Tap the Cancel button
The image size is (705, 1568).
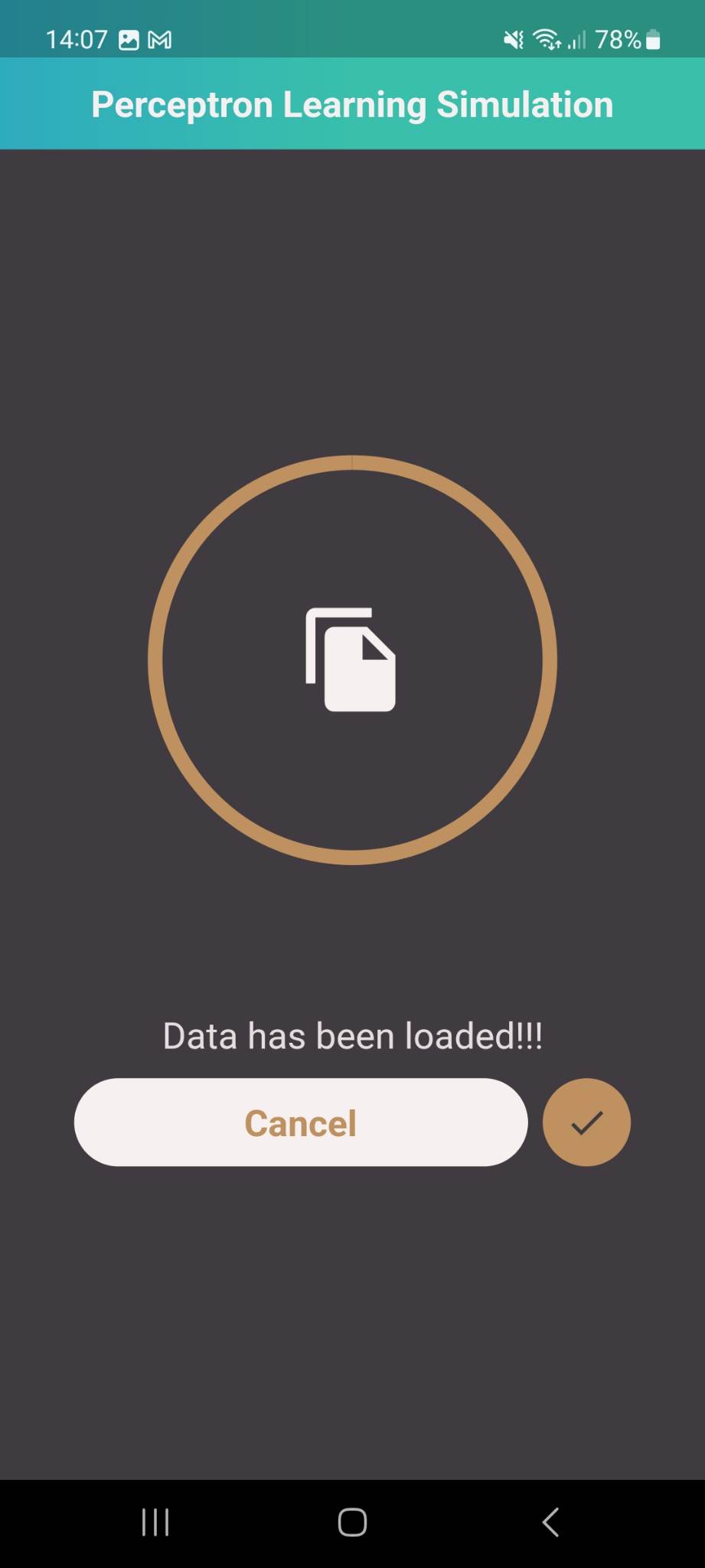300,1122
